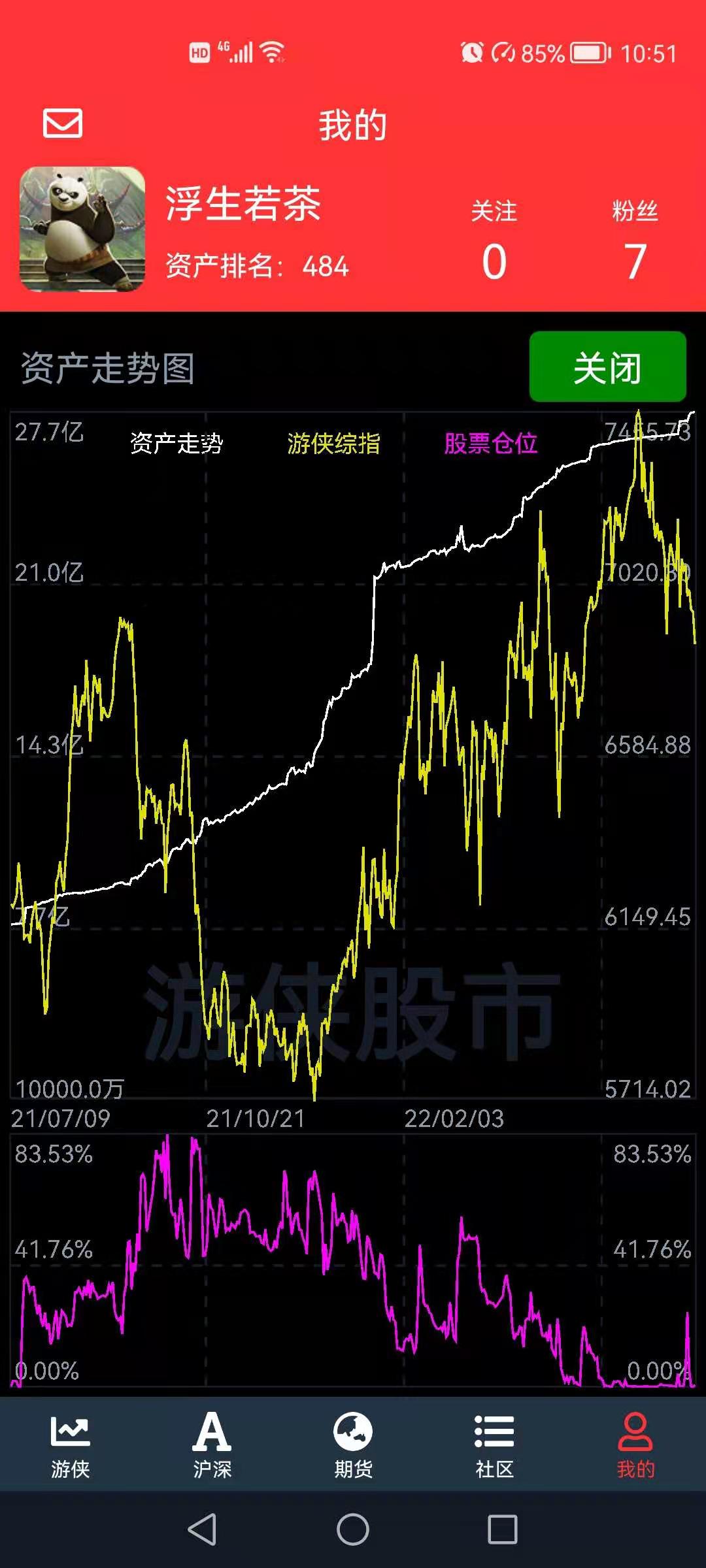This screenshot has height=1568, width=706.
Task: Return to the home screen
Action: [x=353, y=1529]
